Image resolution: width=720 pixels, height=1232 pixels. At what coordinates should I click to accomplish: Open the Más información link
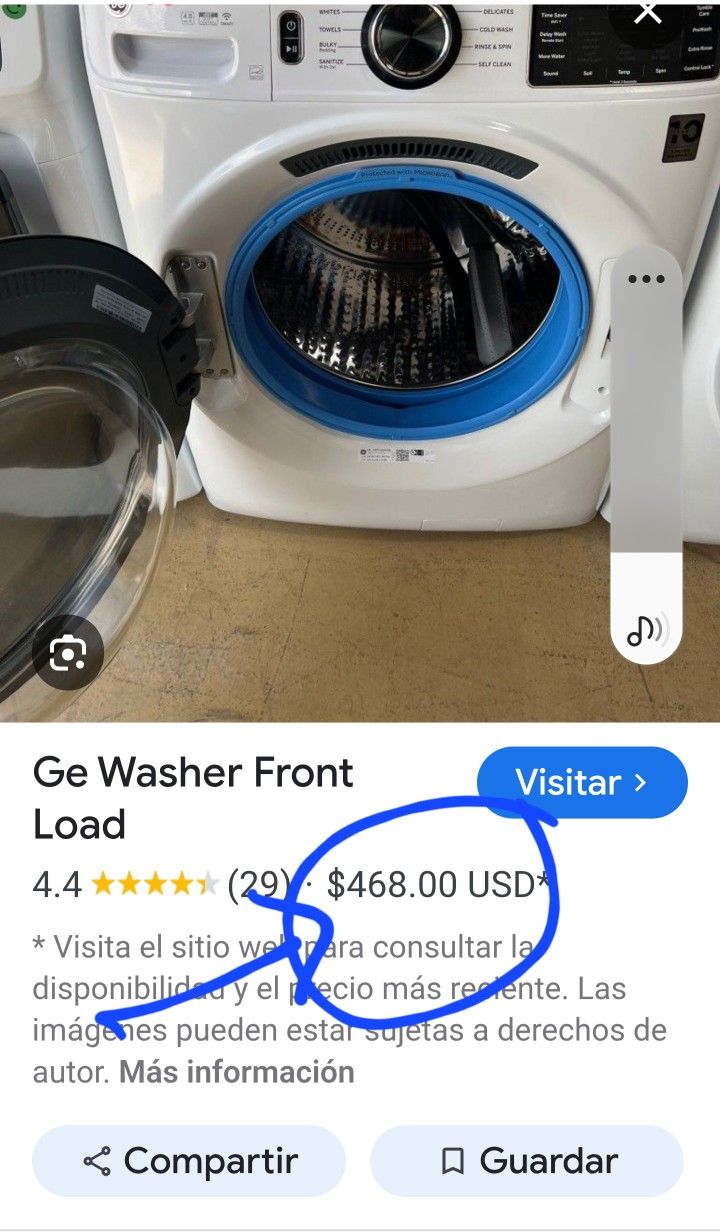pyautogui.click(x=237, y=1072)
